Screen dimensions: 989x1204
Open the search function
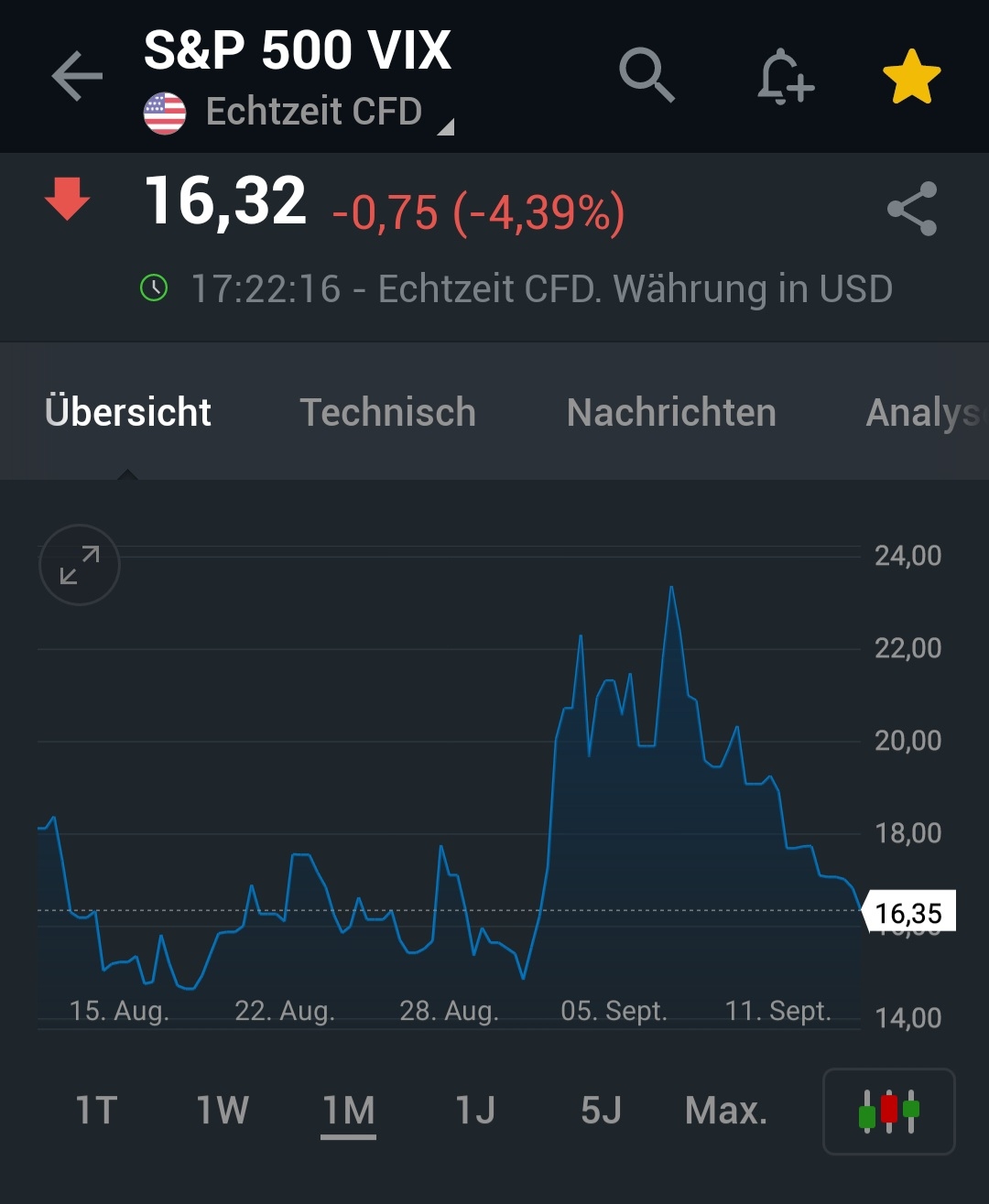647,76
